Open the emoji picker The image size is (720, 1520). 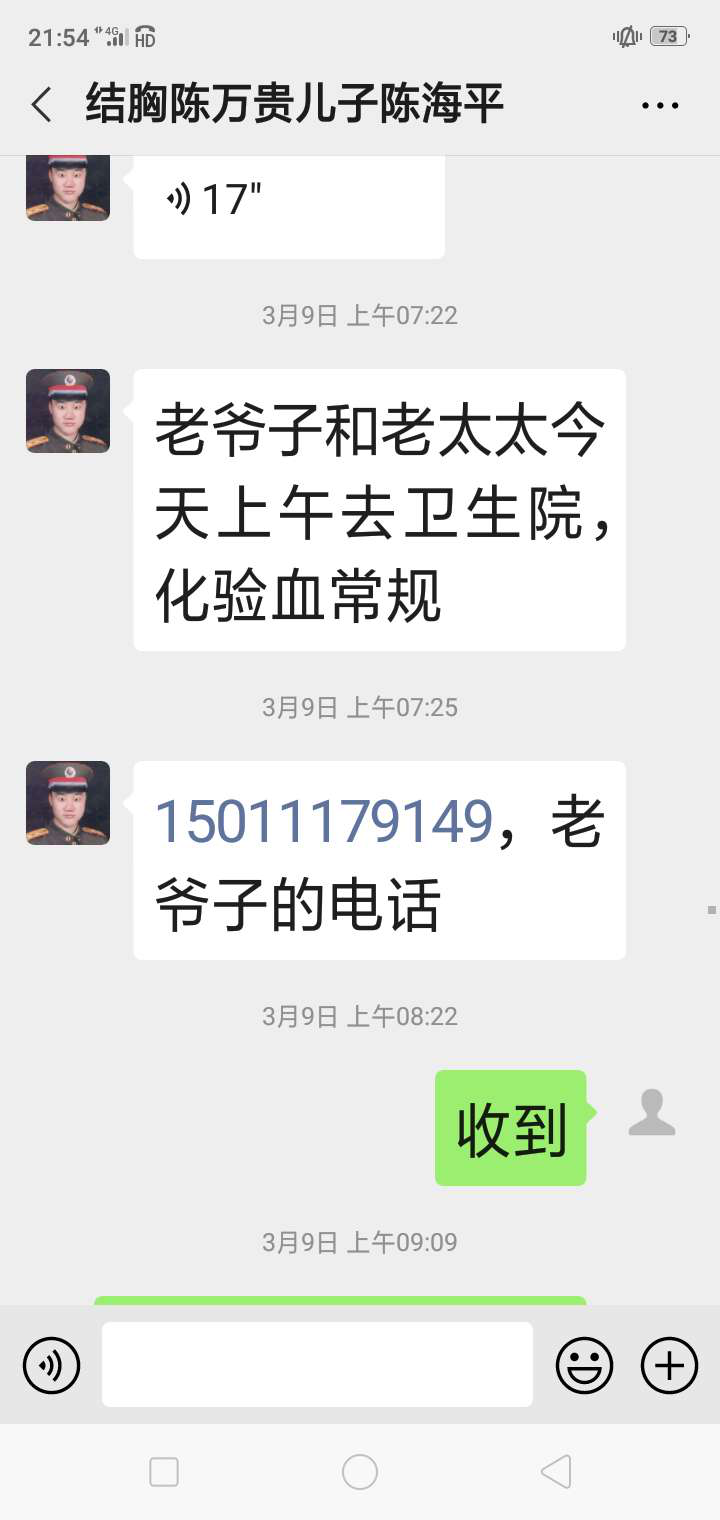(x=584, y=1365)
